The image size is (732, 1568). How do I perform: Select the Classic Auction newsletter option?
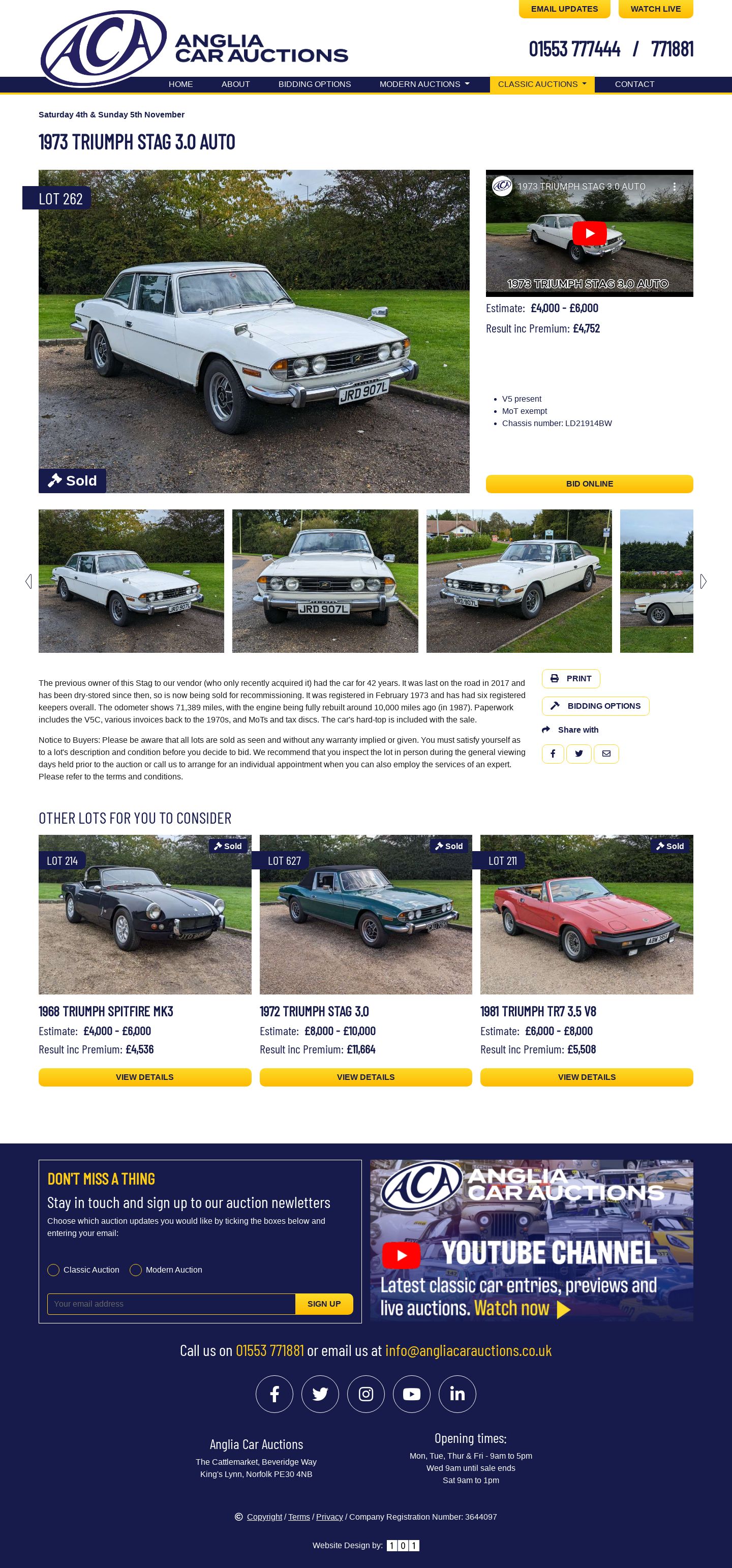53,1270
